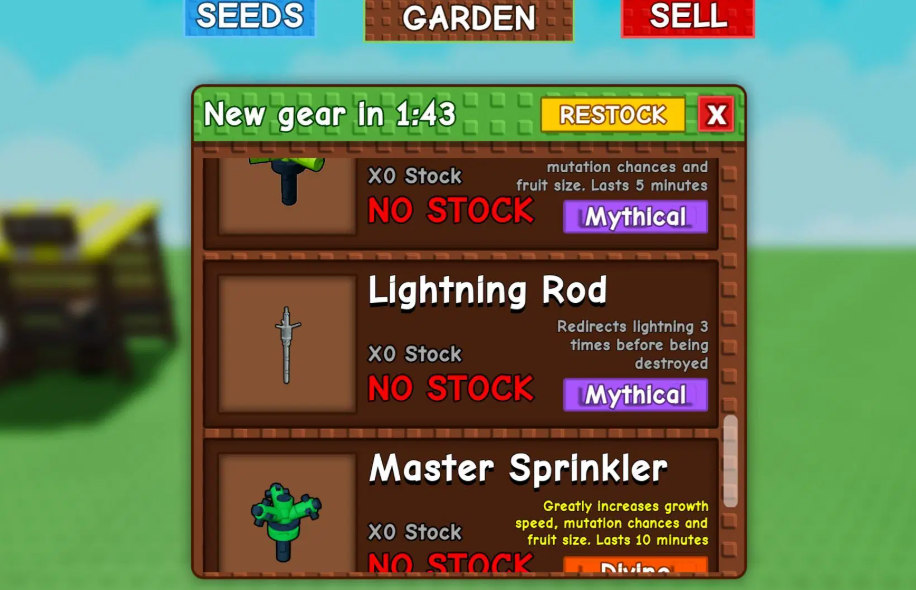916x590 pixels.
Task: Tap the red SELL button
Action: (x=687, y=17)
